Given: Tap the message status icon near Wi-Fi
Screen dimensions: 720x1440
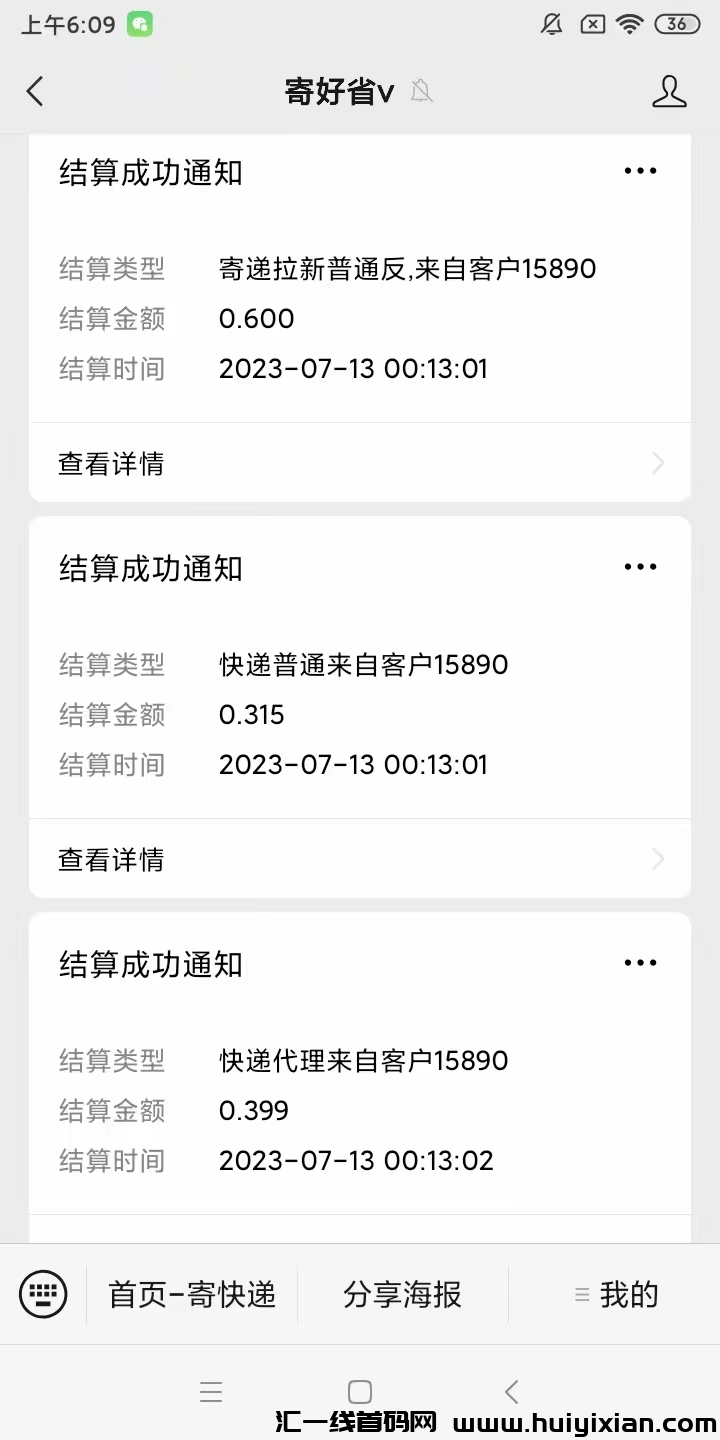Looking at the screenshot, I should click(592, 25).
